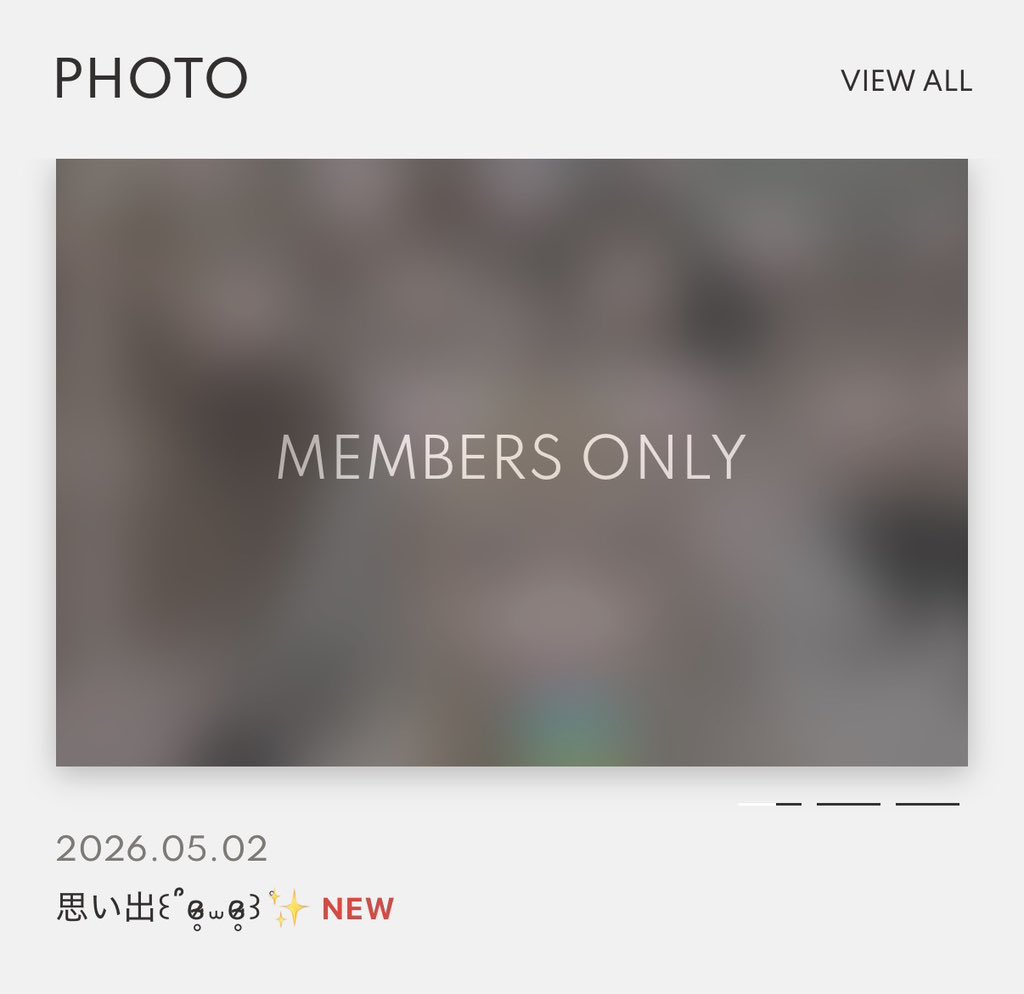Open the 思い出 photo post title
The height and width of the screenshot is (994, 1024).
182,908
